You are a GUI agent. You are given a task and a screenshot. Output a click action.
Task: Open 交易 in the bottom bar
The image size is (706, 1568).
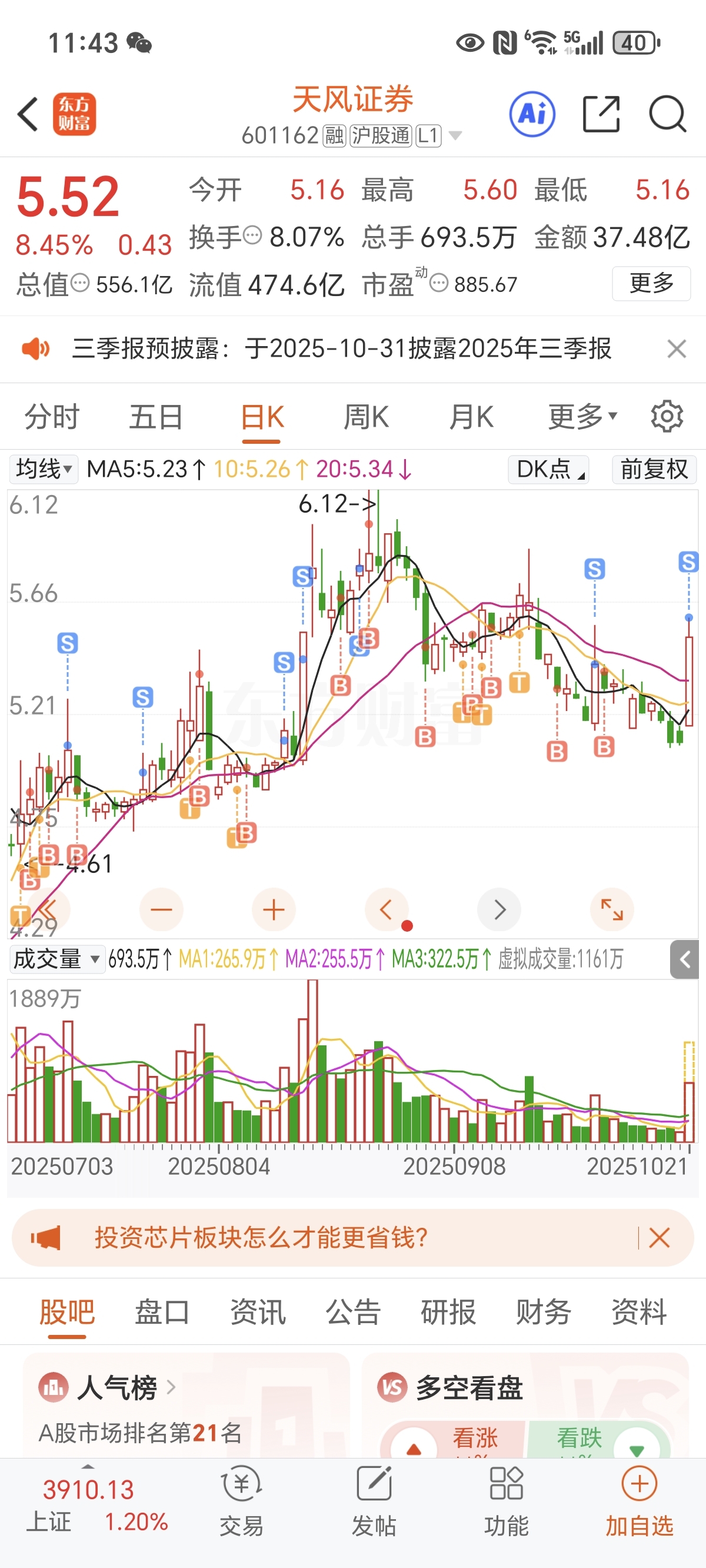tap(242, 1502)
